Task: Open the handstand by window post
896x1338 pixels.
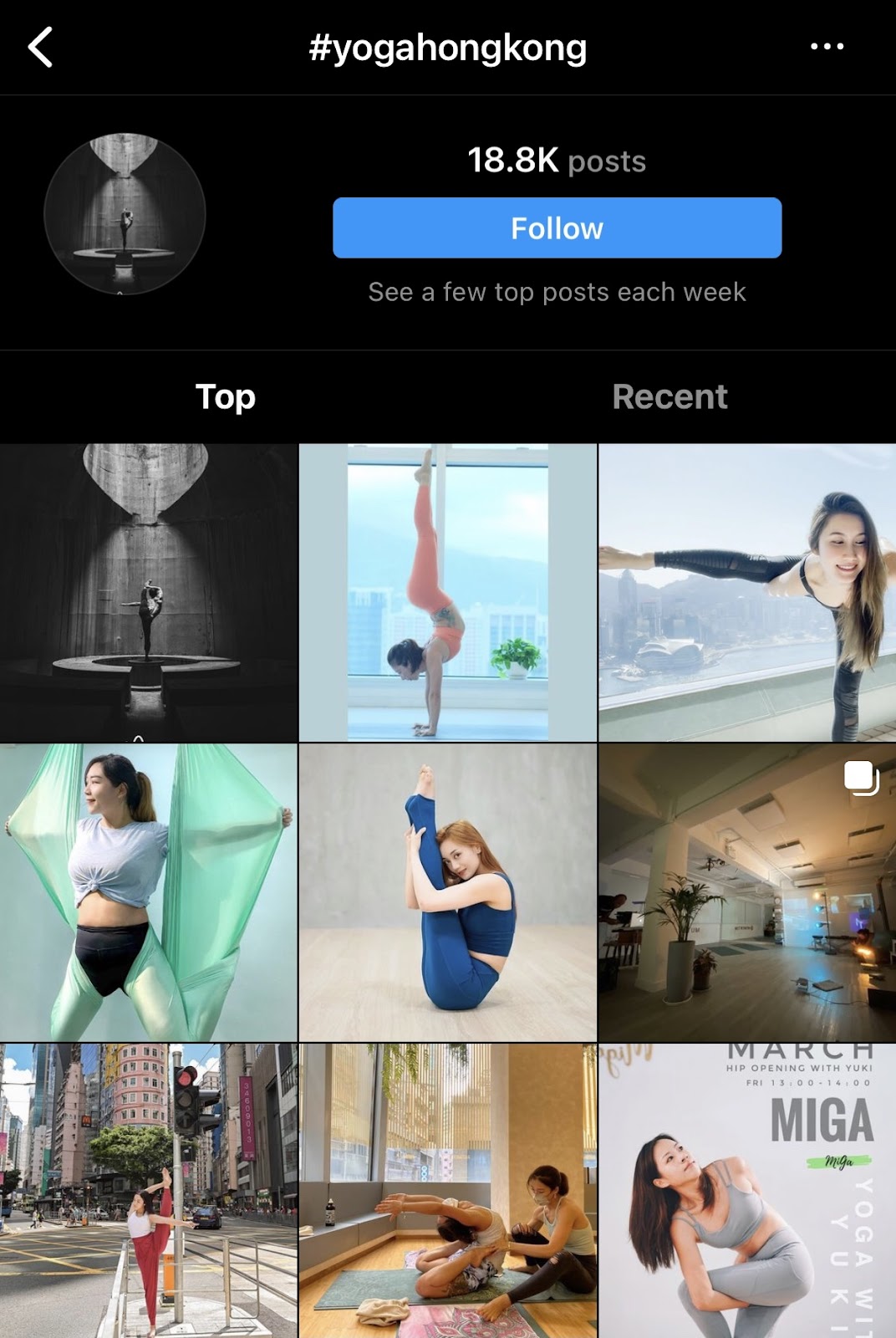Action: (x=448, y=592)
